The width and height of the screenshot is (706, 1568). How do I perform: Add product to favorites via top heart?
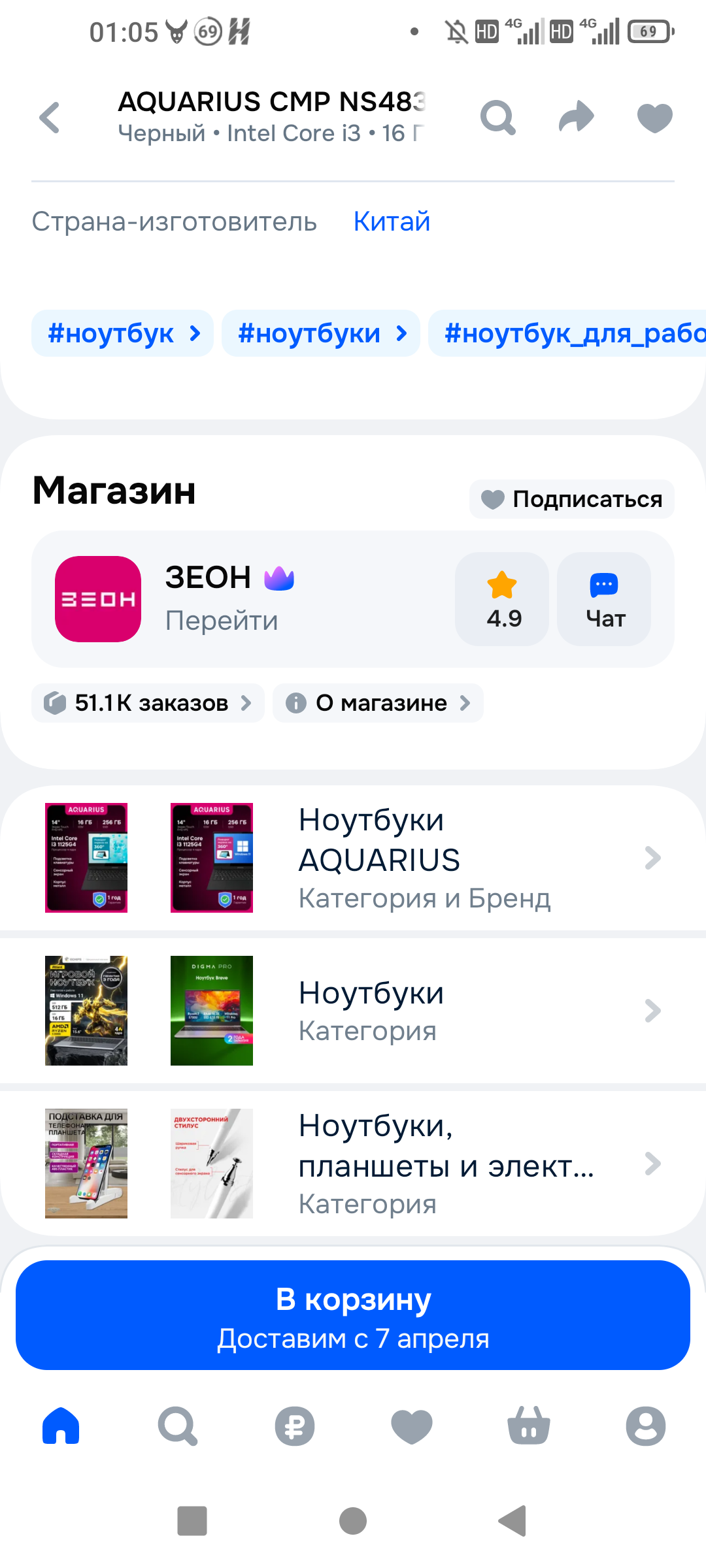[654, 118]
